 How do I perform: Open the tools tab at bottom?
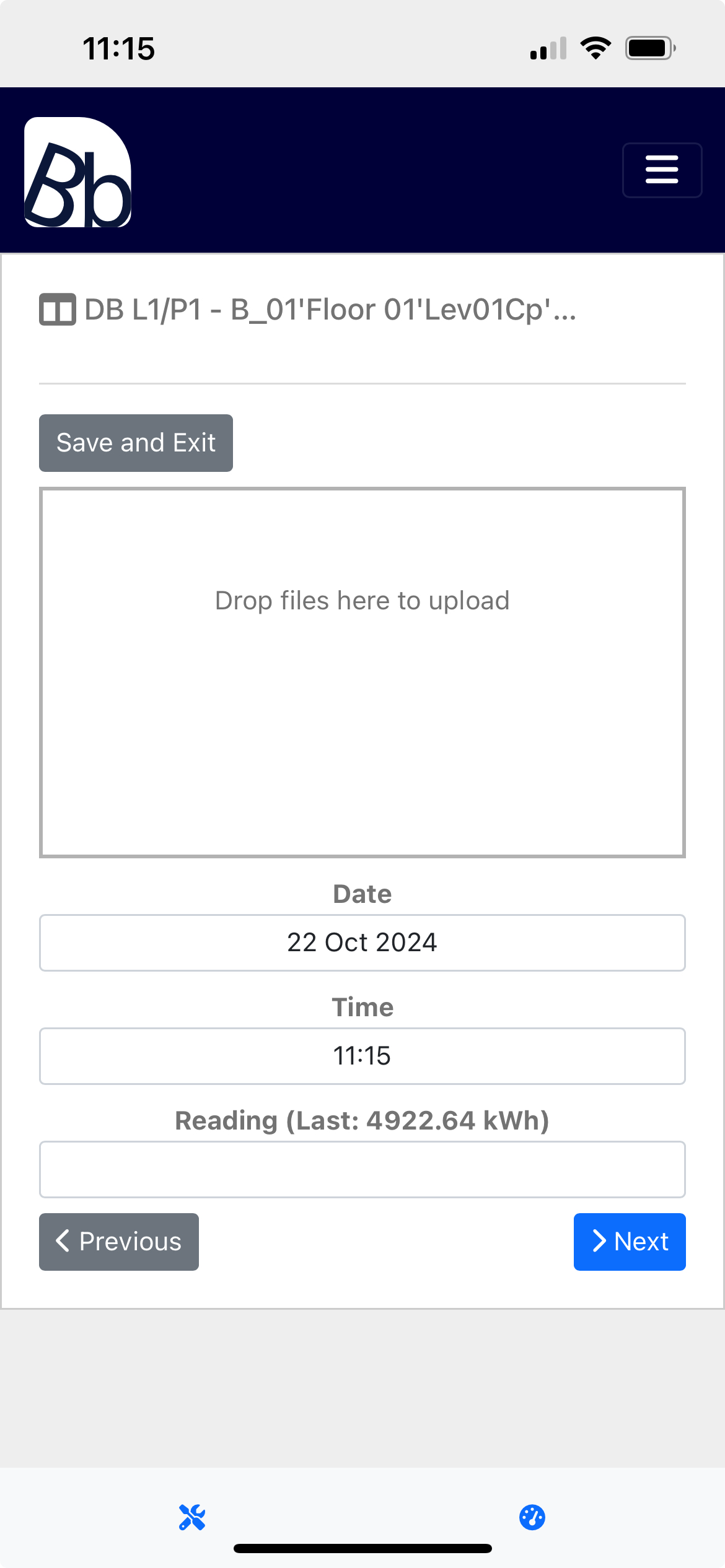point(192,1517)
